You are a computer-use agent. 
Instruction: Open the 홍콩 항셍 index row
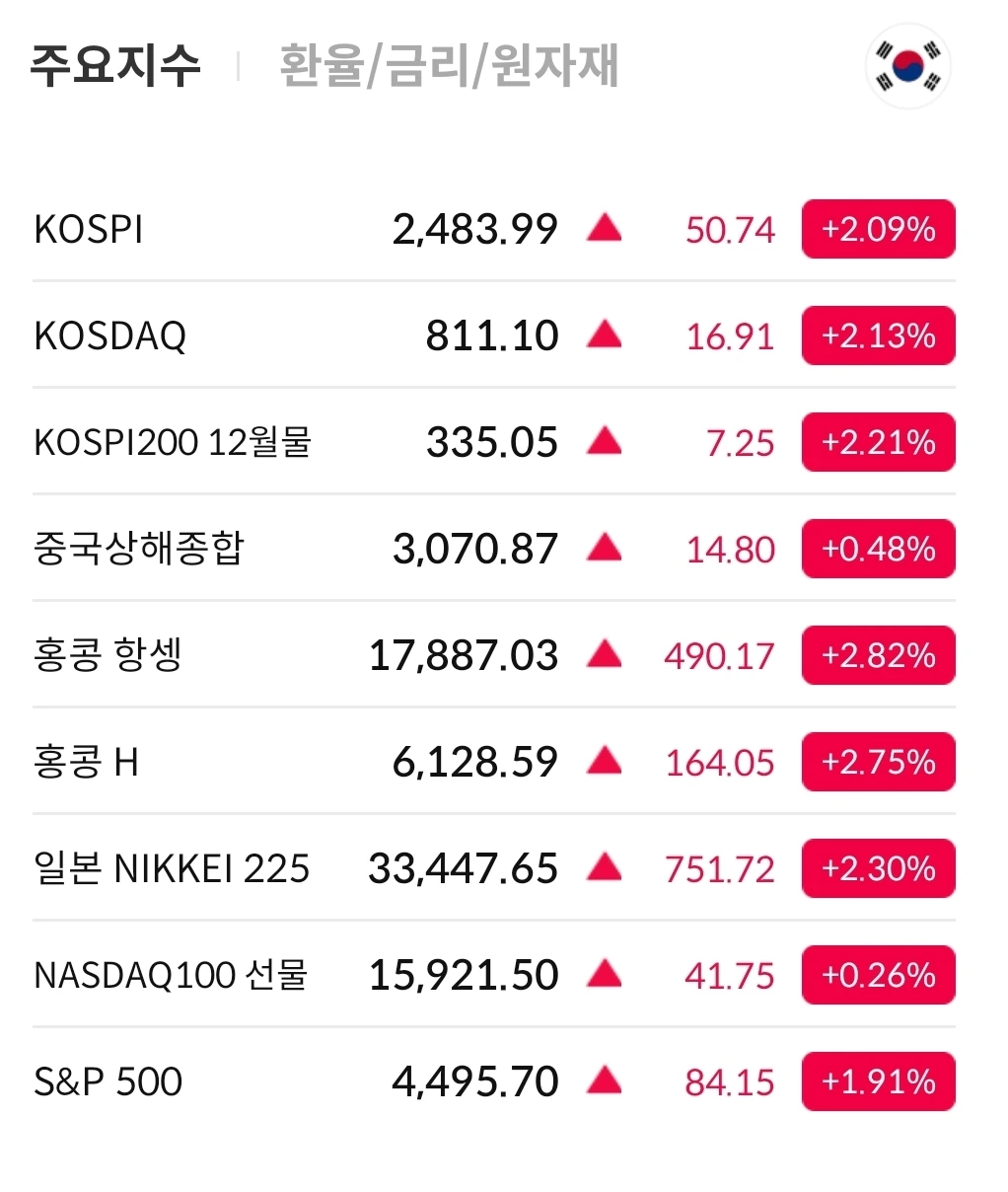[494, 655]
